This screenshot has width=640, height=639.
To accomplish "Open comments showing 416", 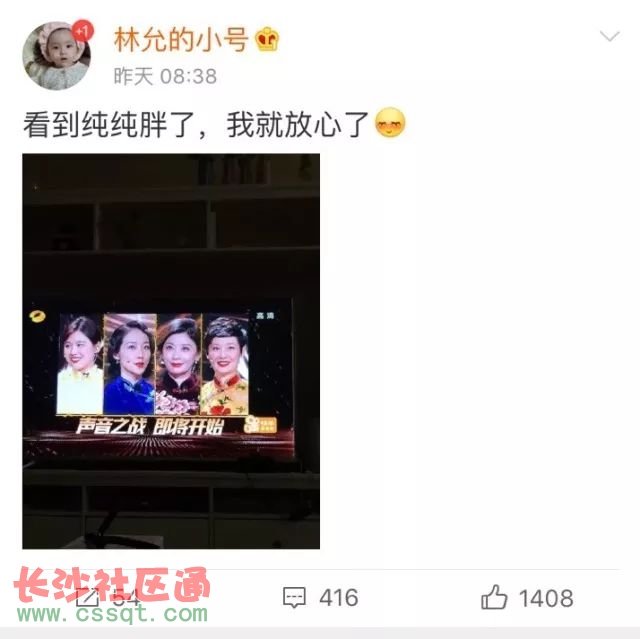I will [320, 598].
